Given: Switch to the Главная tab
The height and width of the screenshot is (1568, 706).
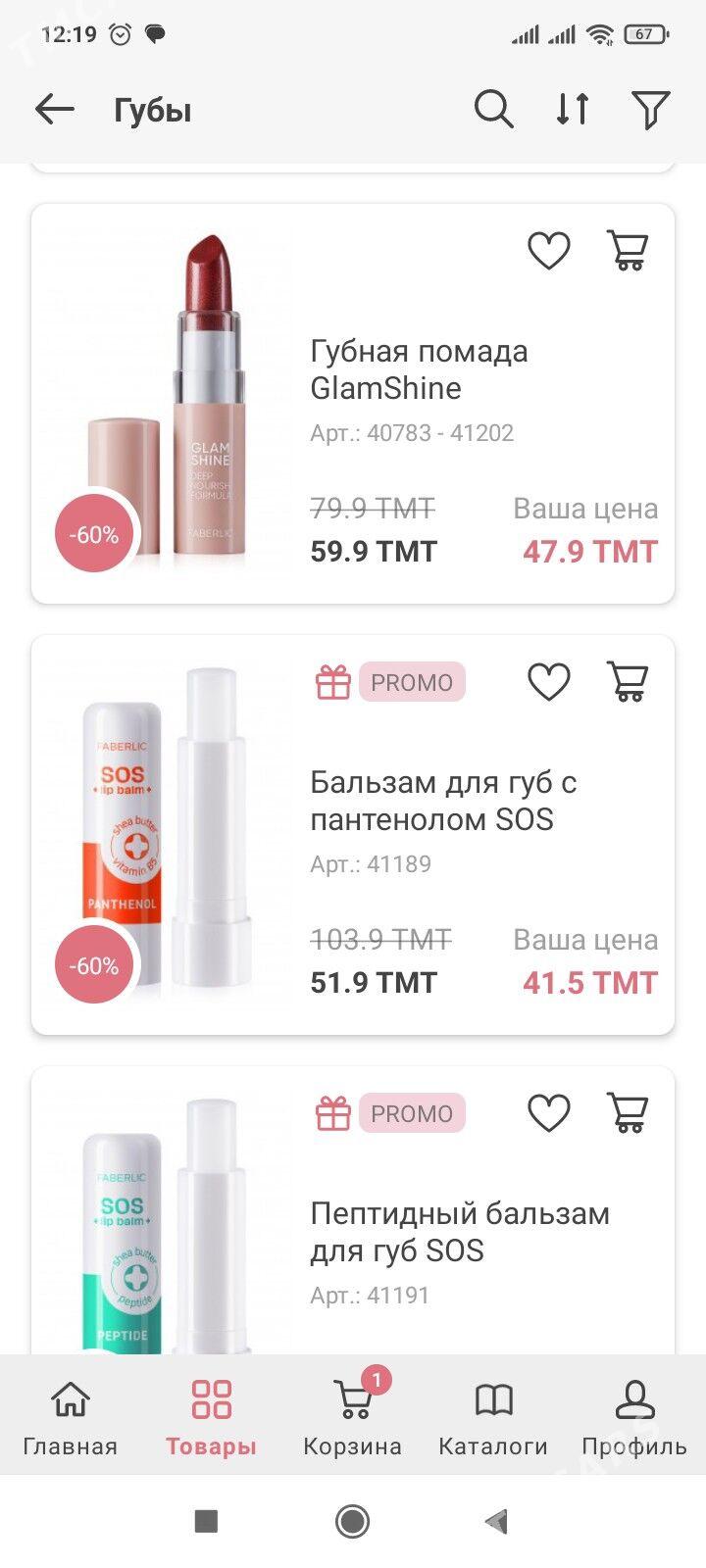Looking at the screenshot, I should (x=70, y=1415).
